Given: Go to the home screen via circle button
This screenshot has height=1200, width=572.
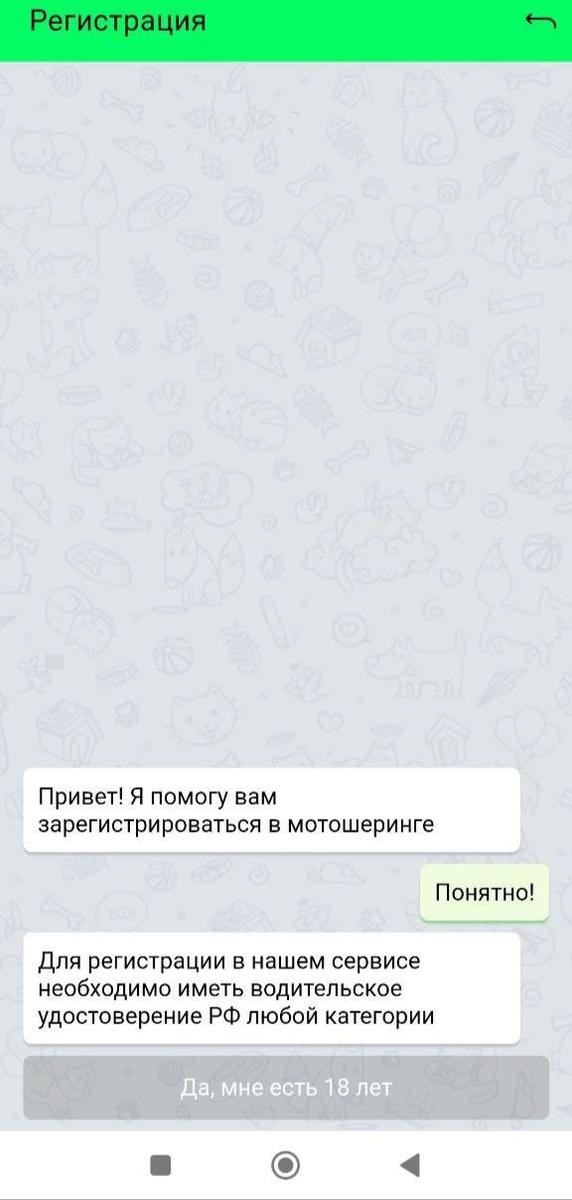Looking at the screenshot, I should [286, 1165].
